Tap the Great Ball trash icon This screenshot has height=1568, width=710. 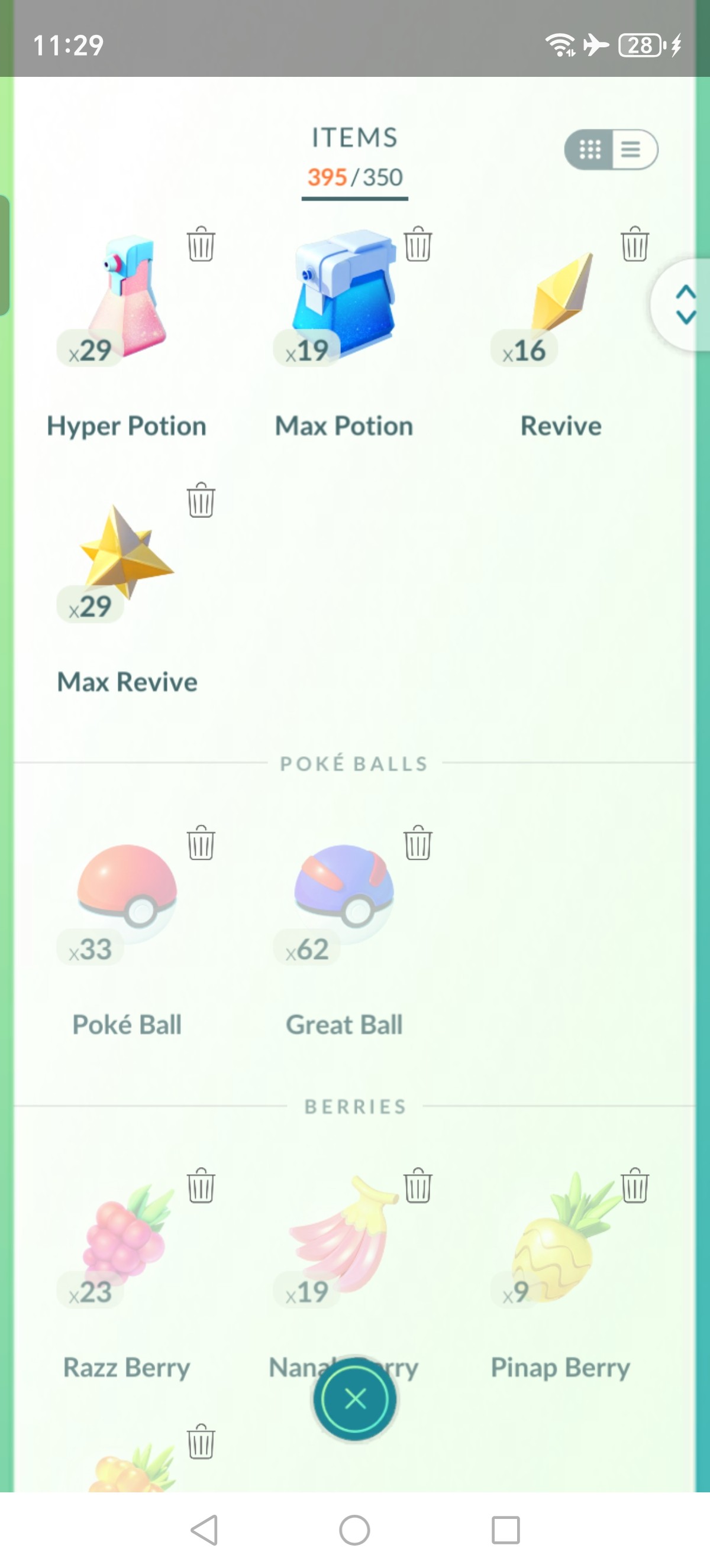coord(418,843)
